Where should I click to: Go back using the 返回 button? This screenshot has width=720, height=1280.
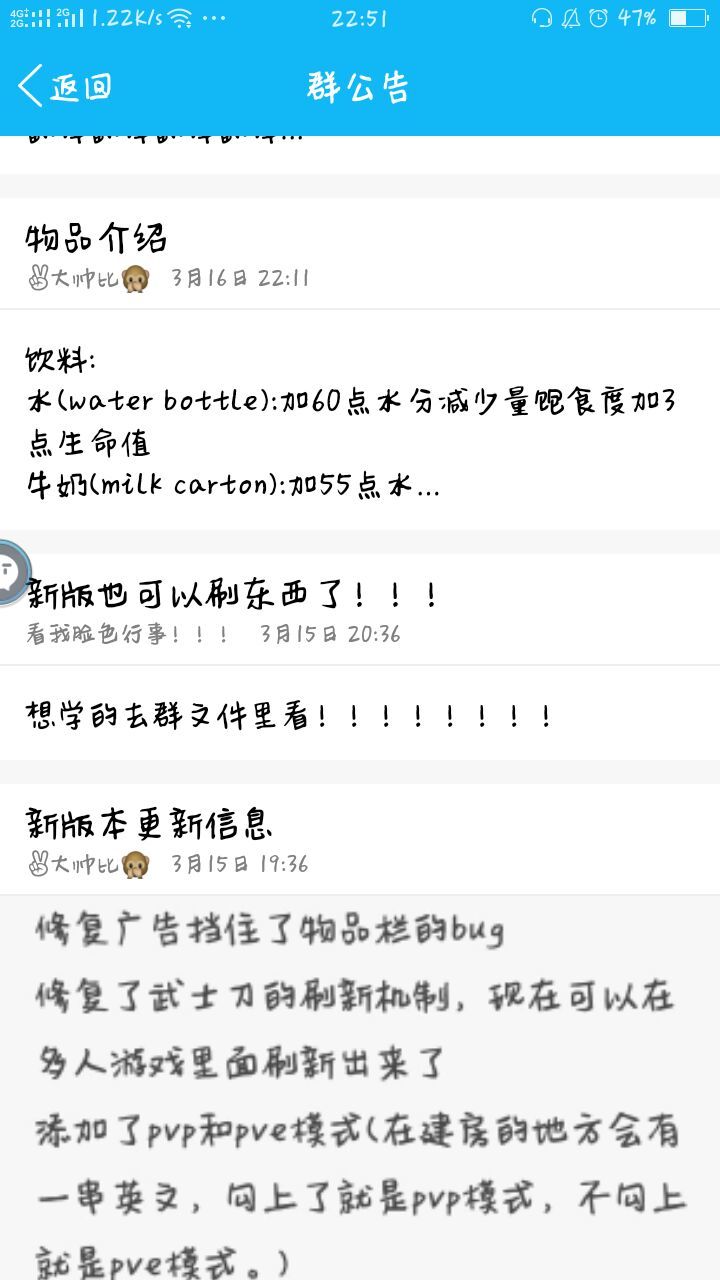point(65,87)
